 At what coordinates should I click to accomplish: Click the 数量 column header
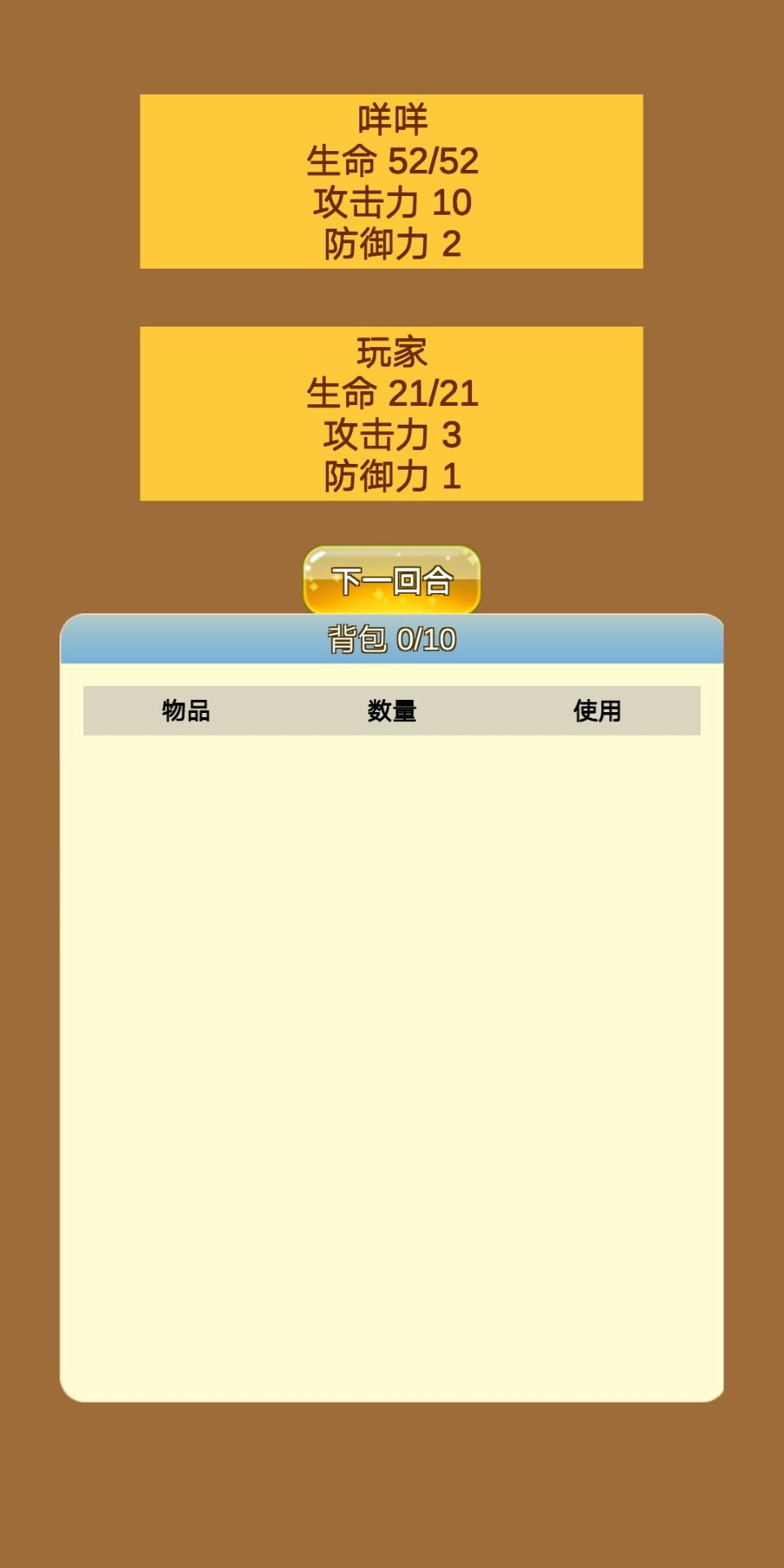click(x=390, y=710)
